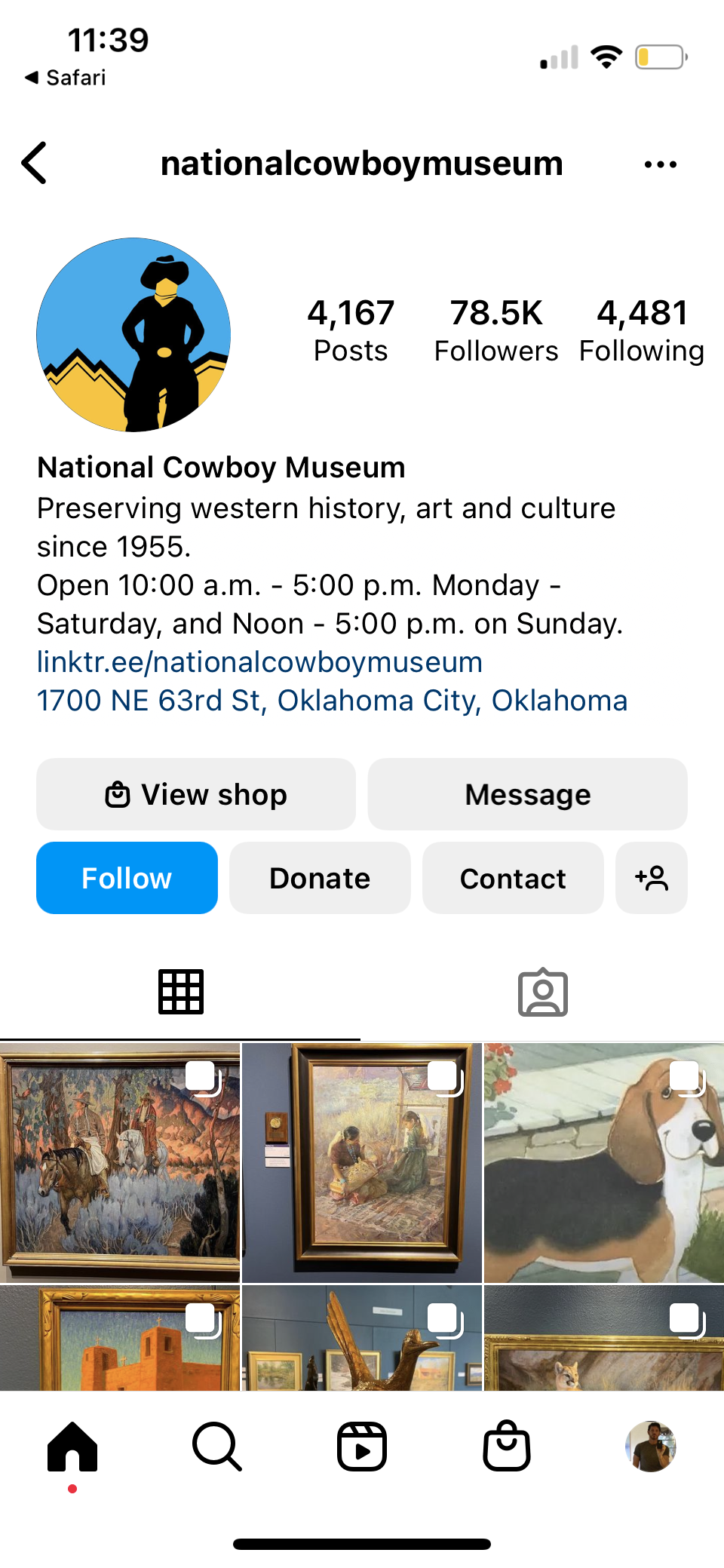Tap the View shop button
This screenshot has height=1568, width=724.
[x=196, y=794]
